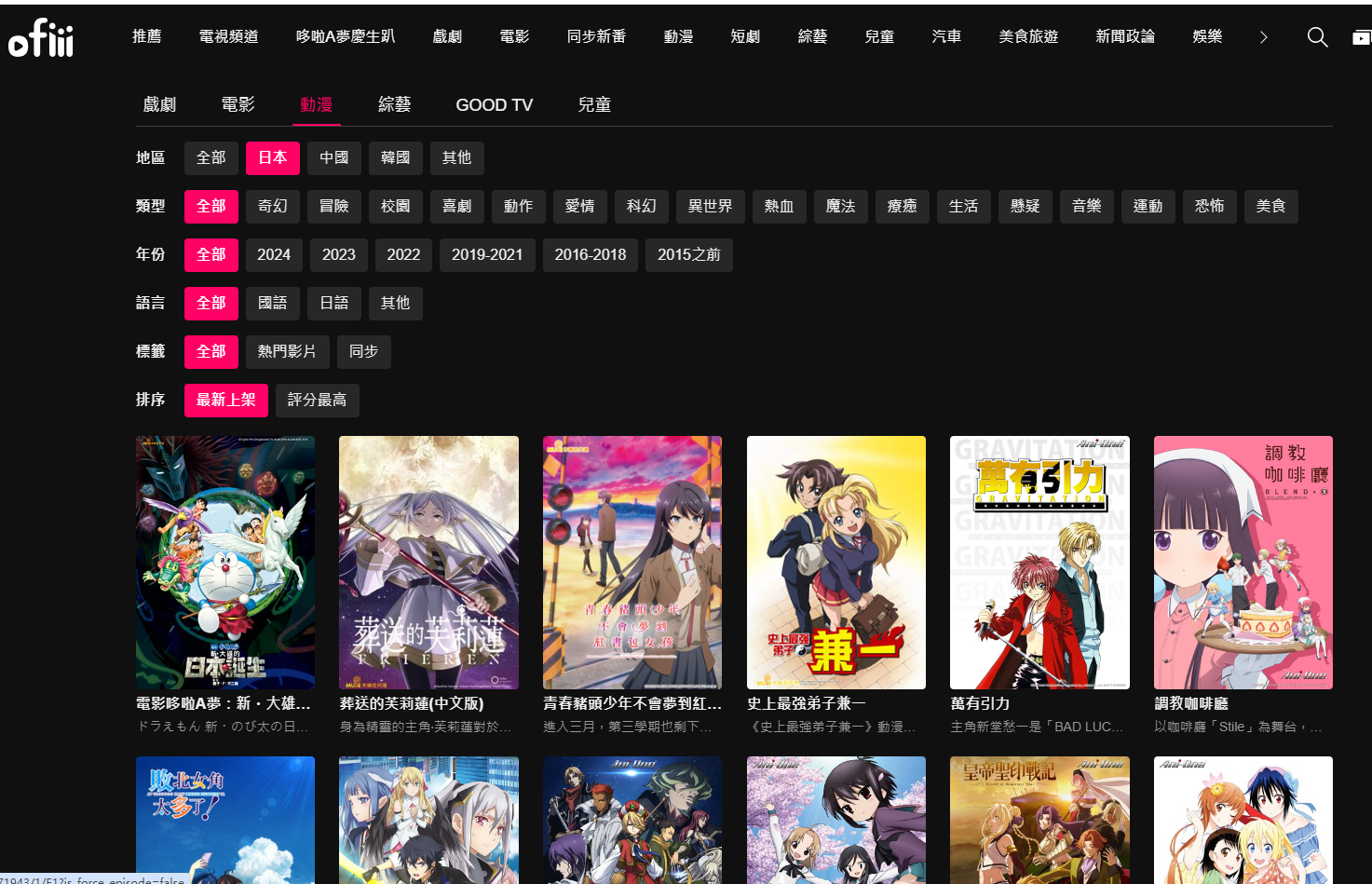
Task: Open 電影哆啦A夢:新・大雄 movie card
Action: (x=224, y=563)
